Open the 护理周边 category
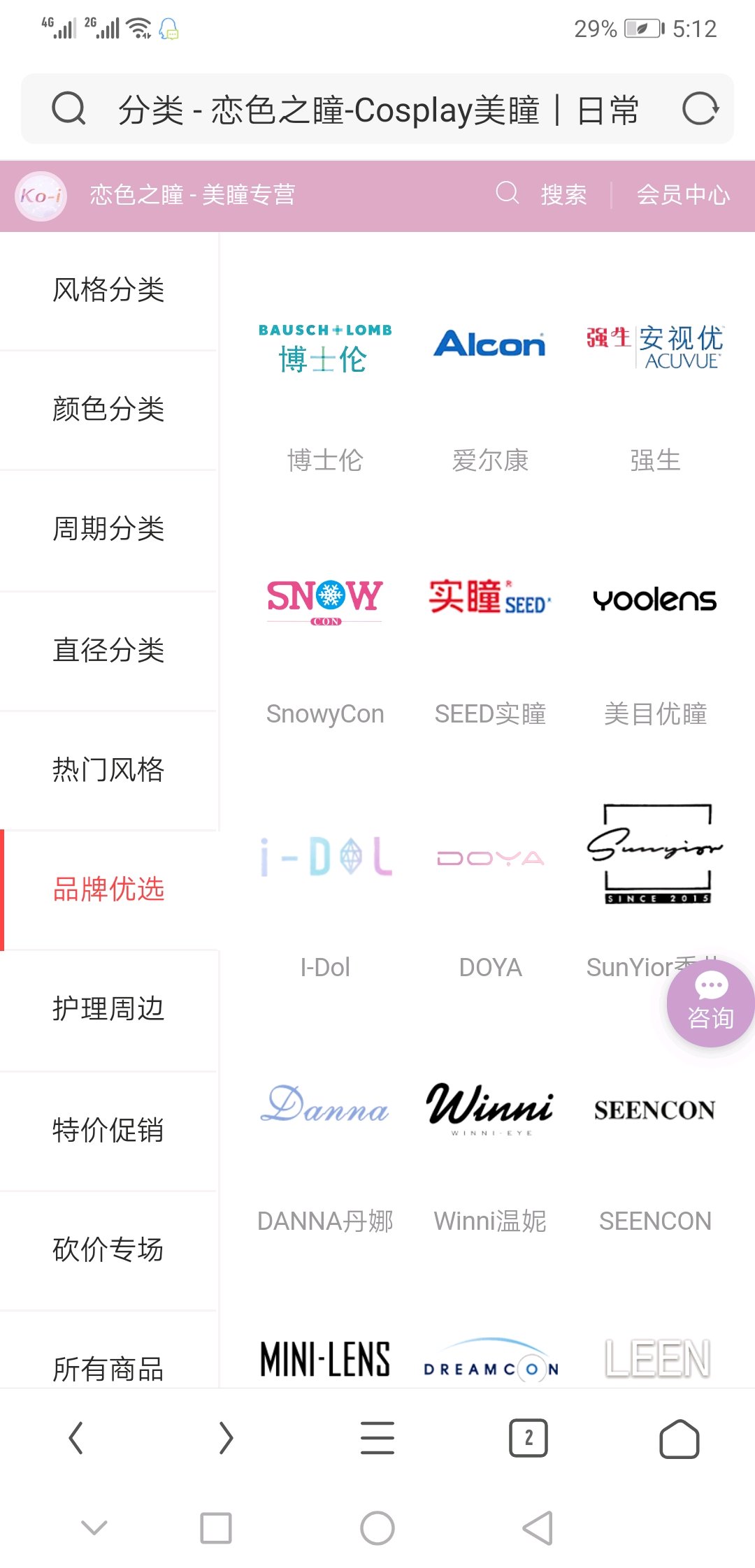The height and width of the screenshot is (1568, 755). pyautogui.click(x=108, y=1009)
